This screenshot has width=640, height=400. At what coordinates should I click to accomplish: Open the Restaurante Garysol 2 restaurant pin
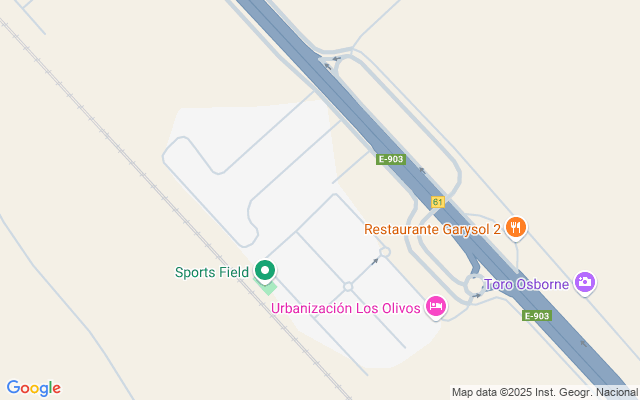pos(516,228)
